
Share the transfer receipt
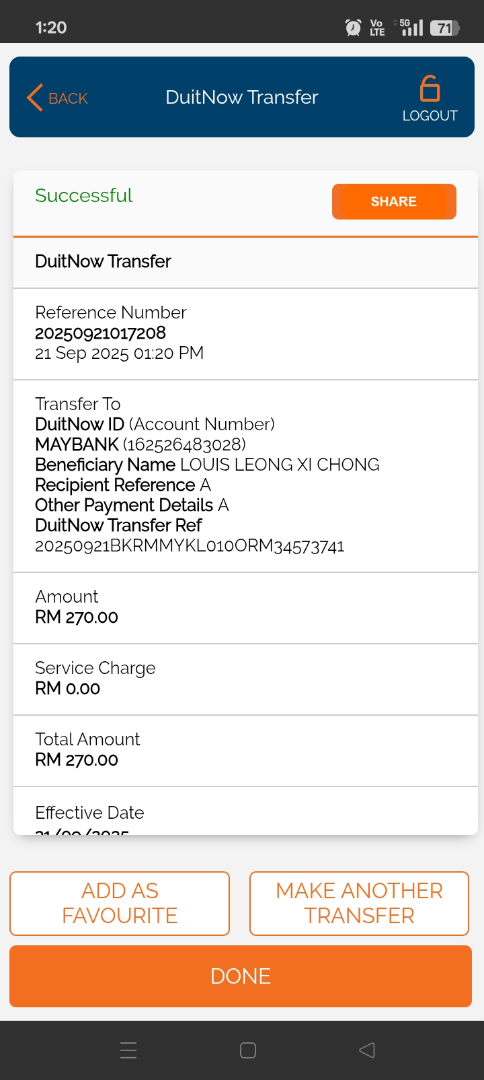(x=394, y=202)
